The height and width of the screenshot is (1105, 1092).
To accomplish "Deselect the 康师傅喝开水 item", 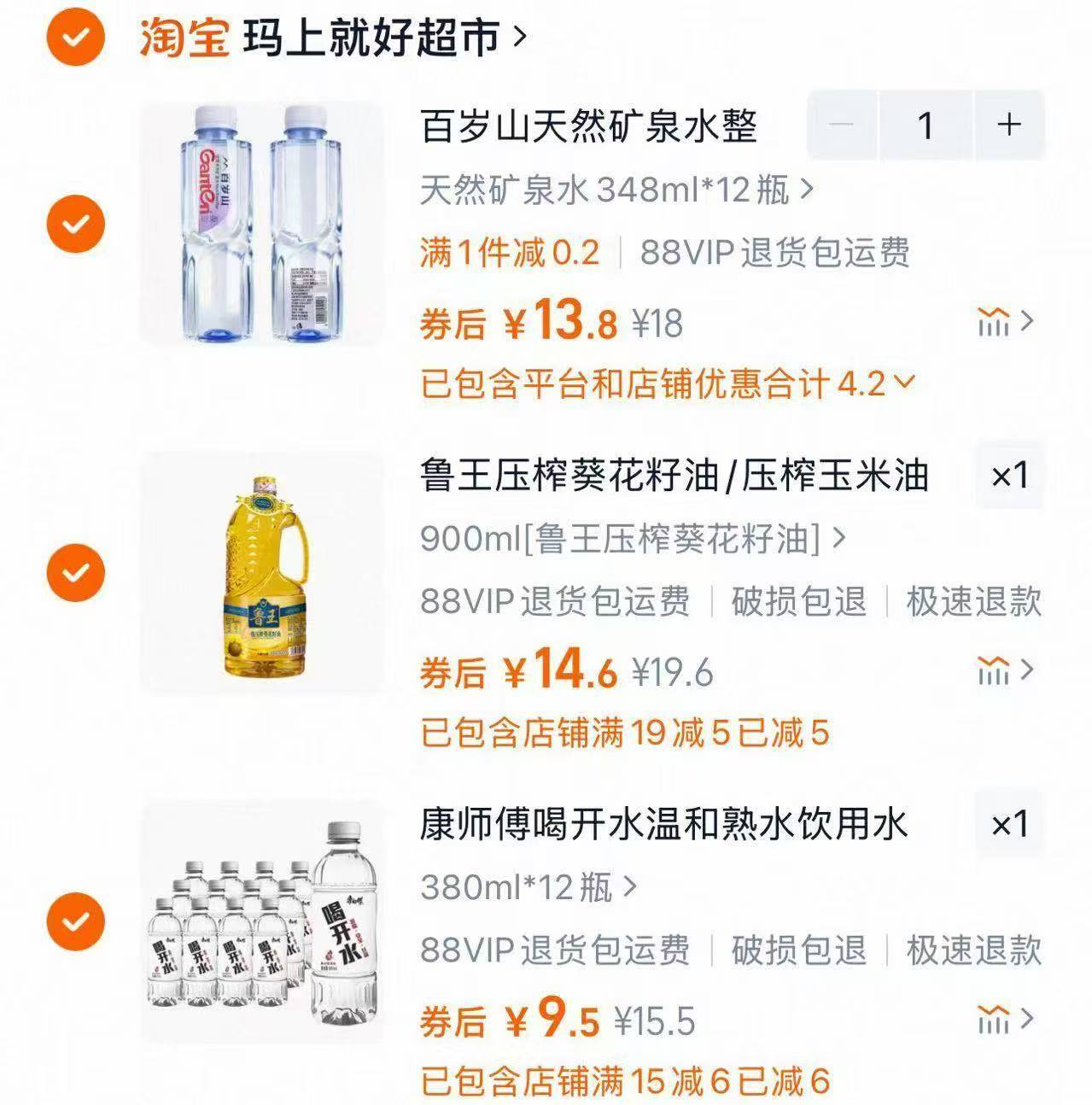I will point(76,922).
